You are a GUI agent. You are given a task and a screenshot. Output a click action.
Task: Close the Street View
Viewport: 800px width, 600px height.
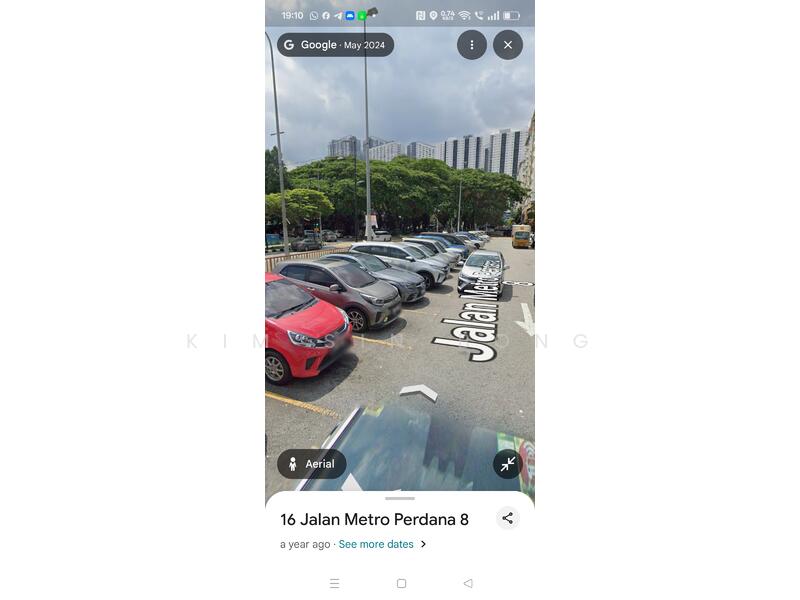pos(508,45)
